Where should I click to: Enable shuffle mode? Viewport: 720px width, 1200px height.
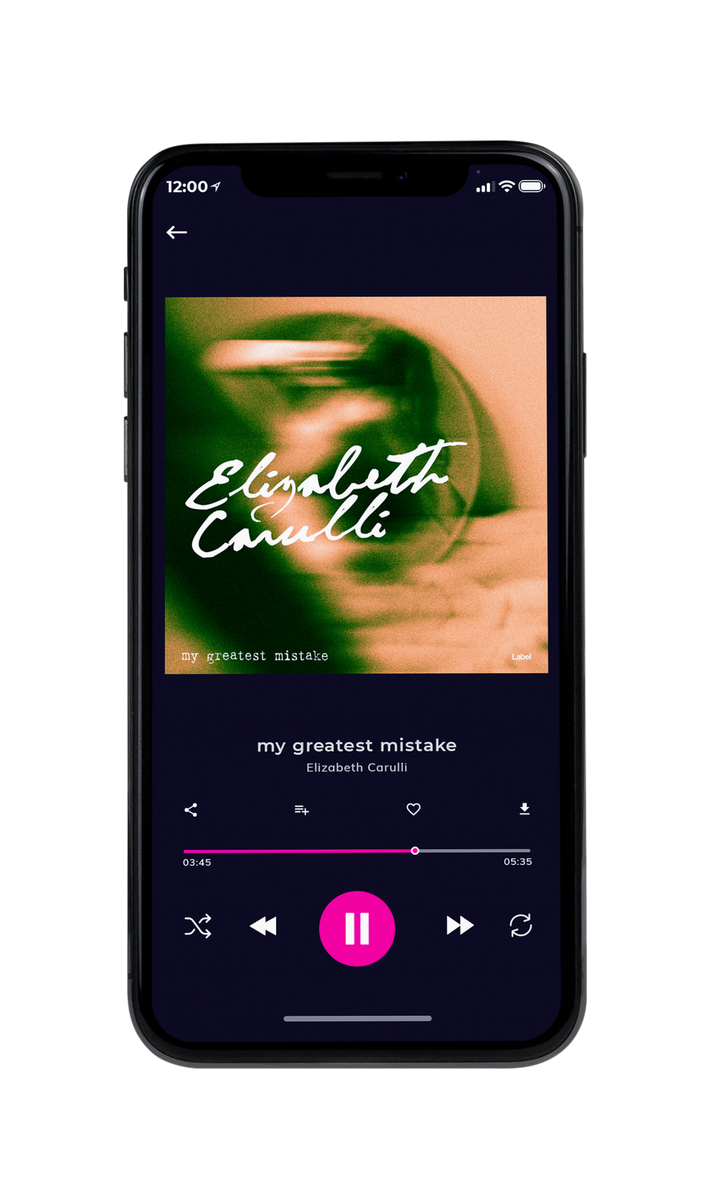[x=197, y=926]
